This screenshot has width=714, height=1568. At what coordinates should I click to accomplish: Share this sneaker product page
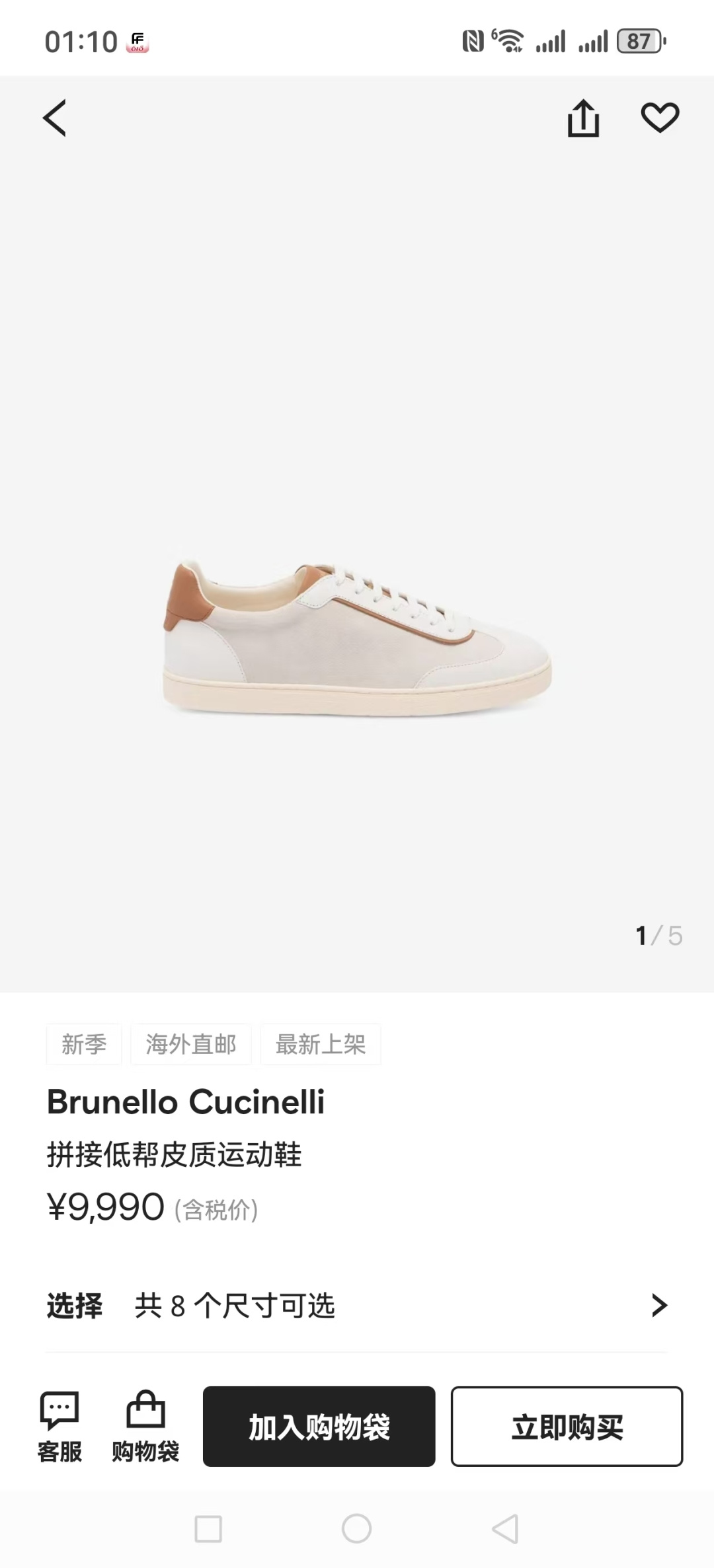click(x=583, y=118)
